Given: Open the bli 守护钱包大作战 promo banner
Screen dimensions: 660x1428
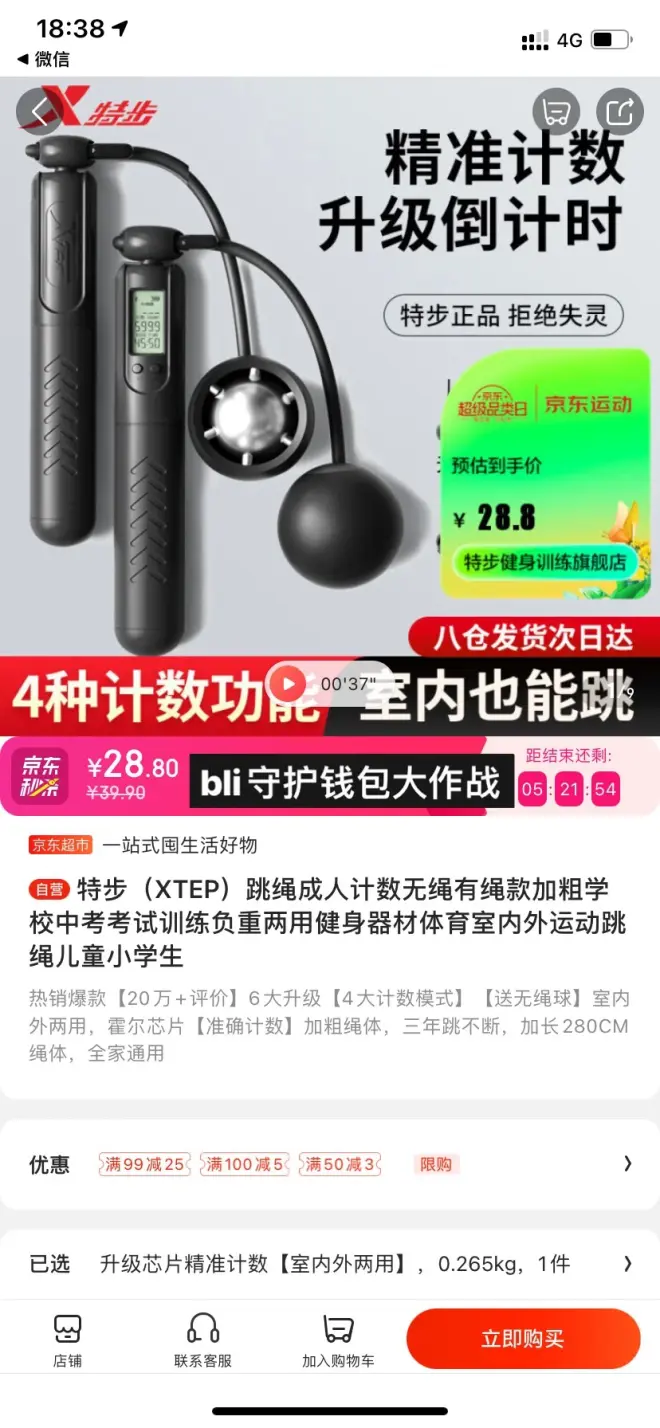Looking at the screenshot, I should (x=351, y=783).
